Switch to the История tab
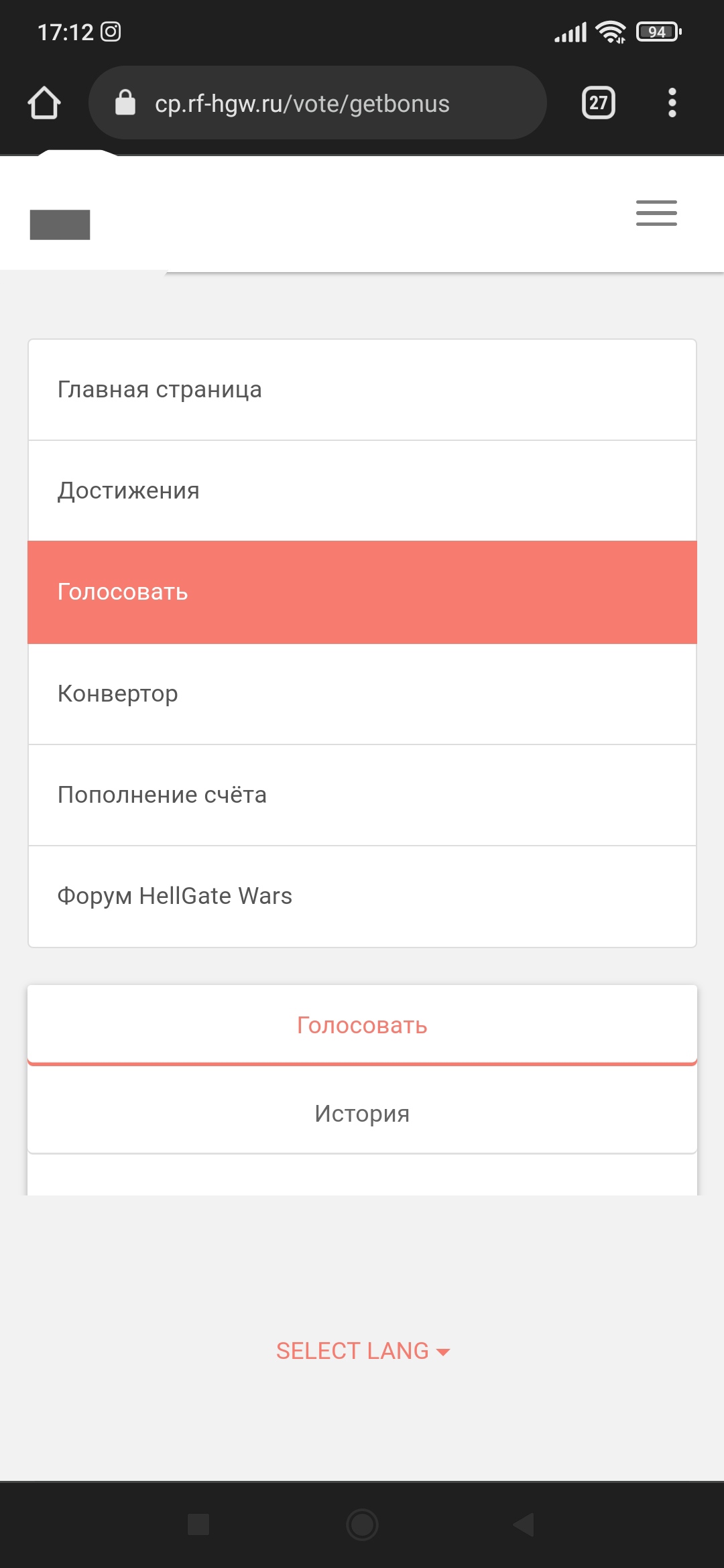Screen dimensions: 724x1568 pos(362,1112)
